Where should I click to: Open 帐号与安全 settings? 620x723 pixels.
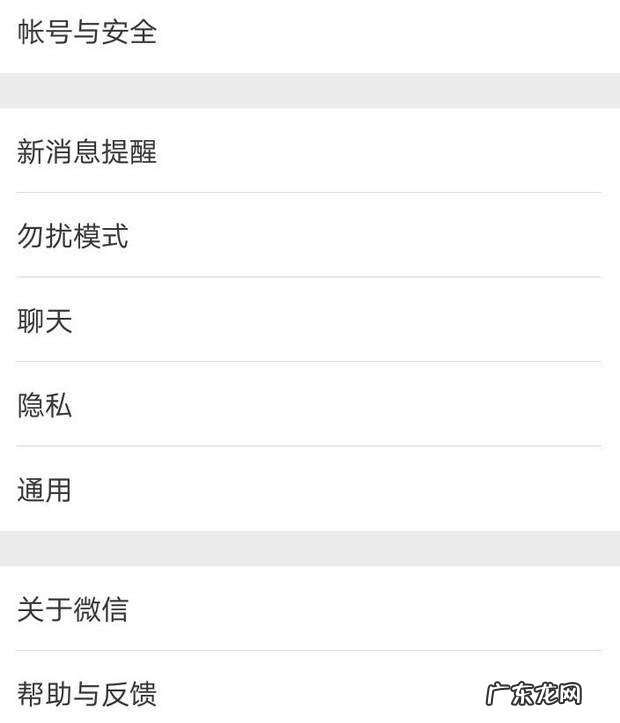pos(88,32)
